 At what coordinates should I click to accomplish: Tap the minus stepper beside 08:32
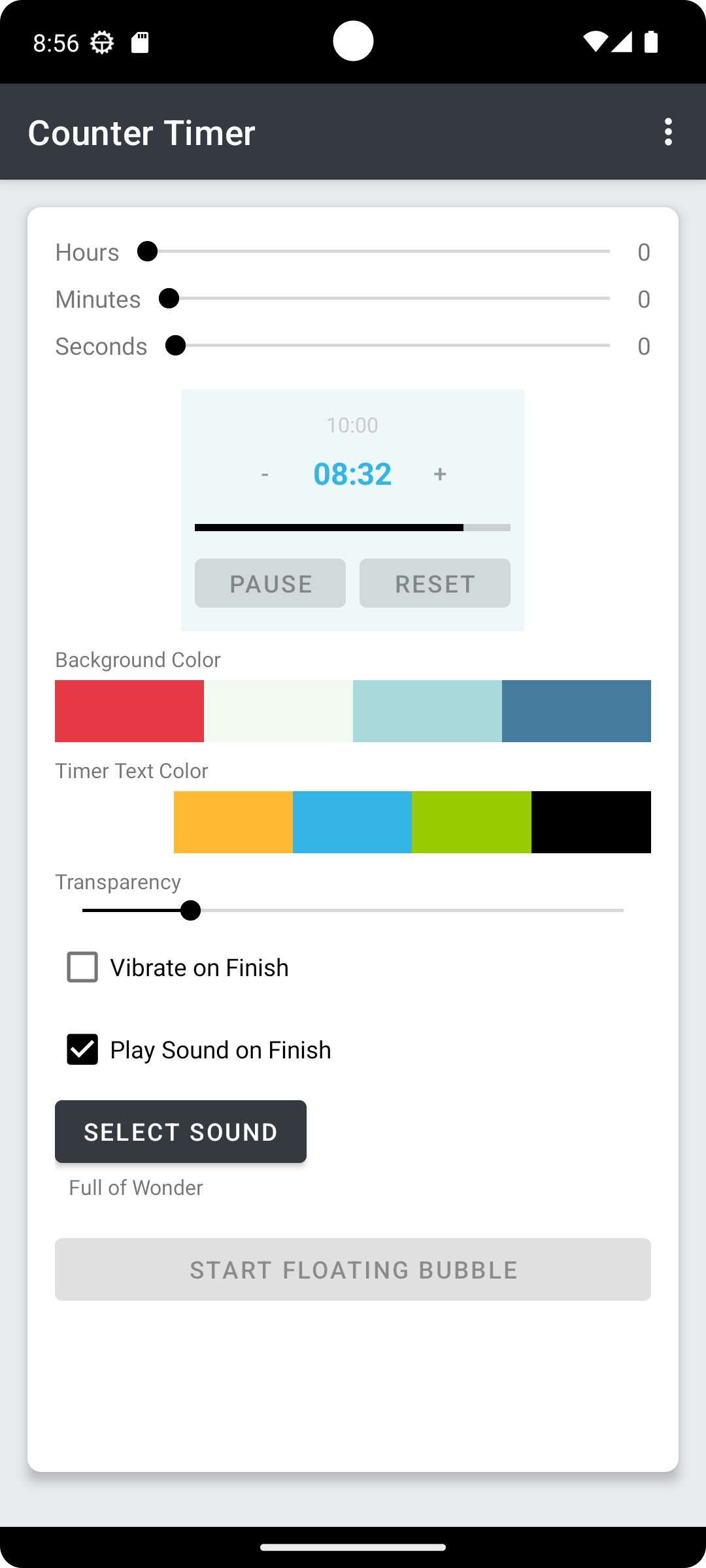tap(265, 474)
